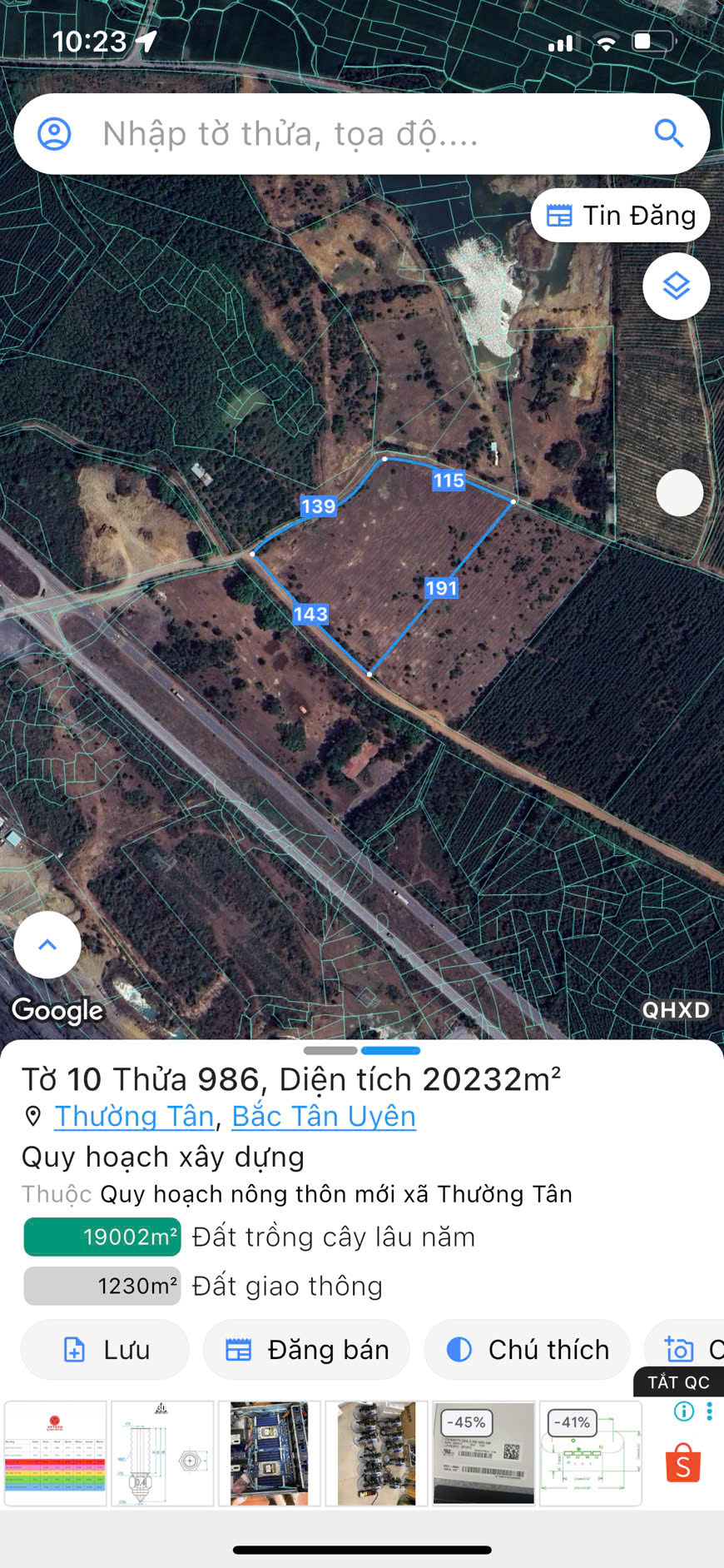Open the Thường Tân link
724x1568 pixels.
point(134,1116)
